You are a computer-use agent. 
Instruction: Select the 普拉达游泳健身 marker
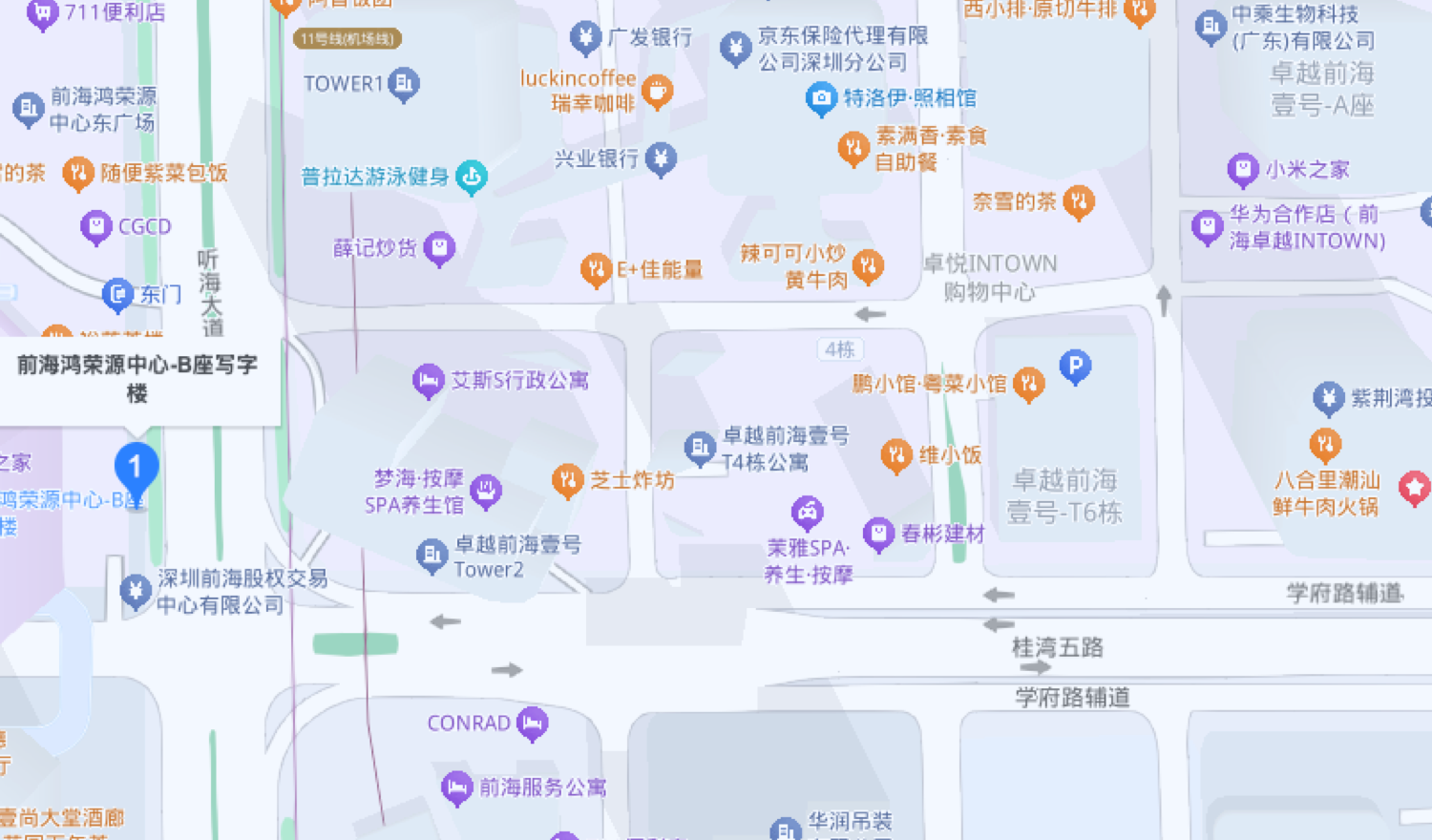tap(472, 177)
